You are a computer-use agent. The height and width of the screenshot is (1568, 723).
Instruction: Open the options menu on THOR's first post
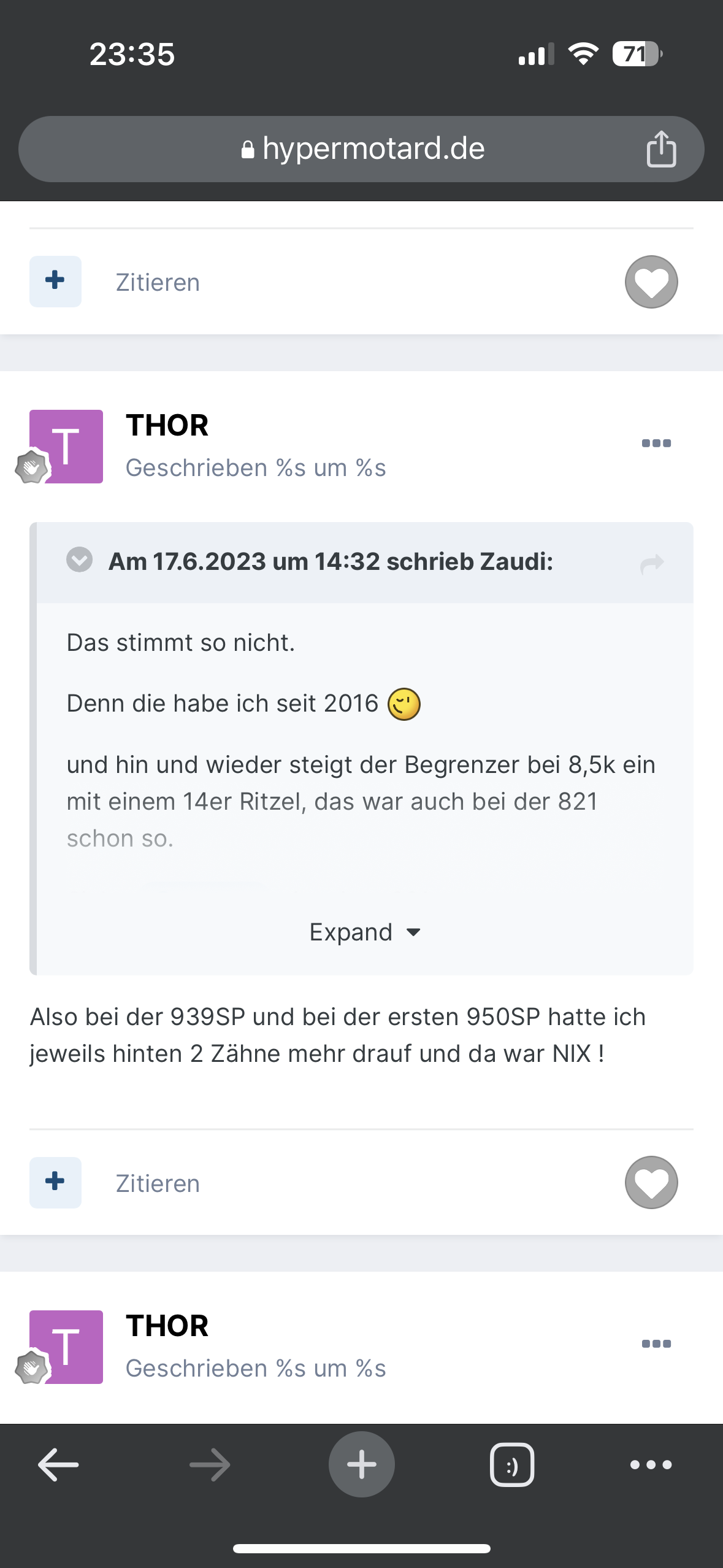tap(656, 443)
